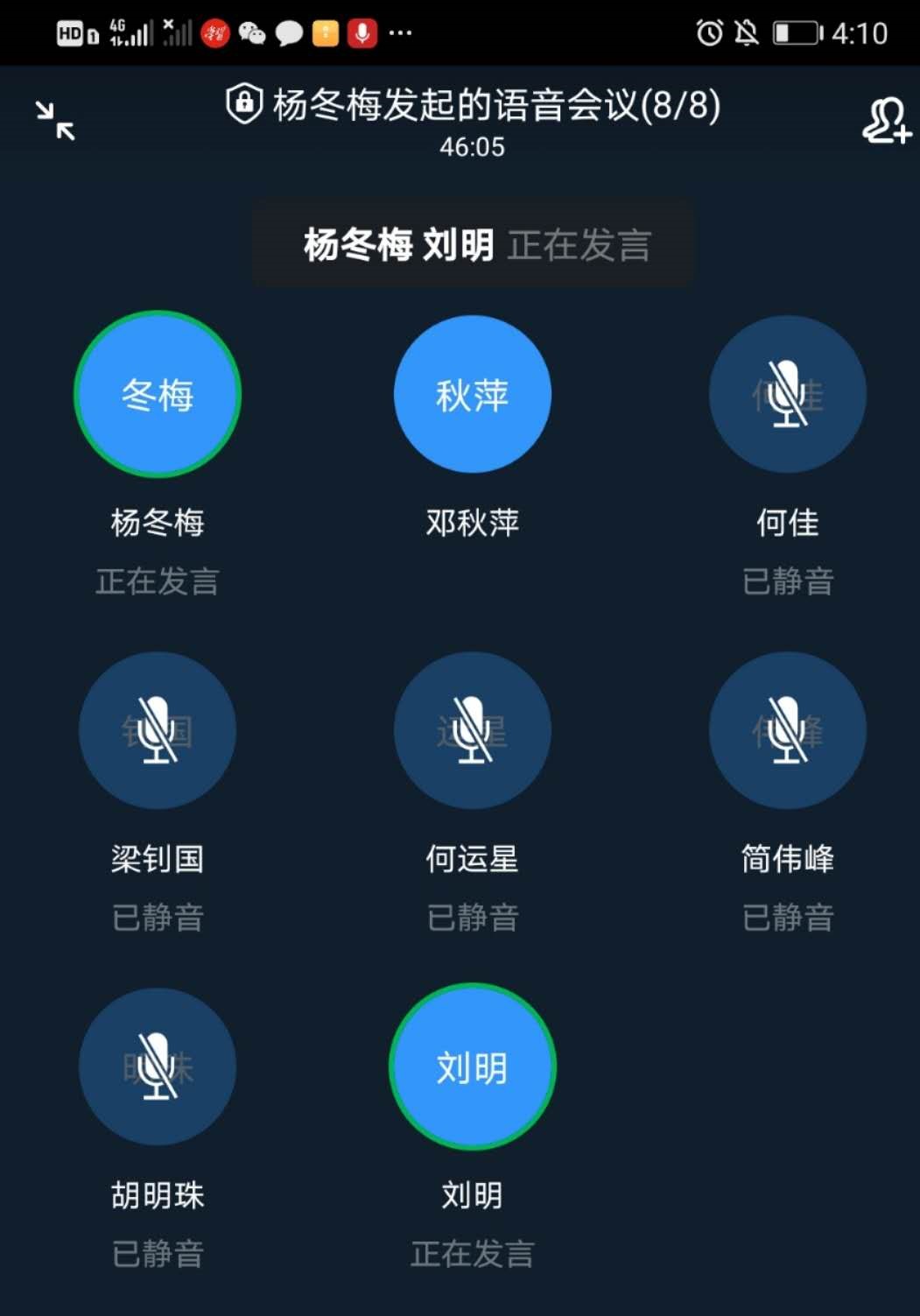Tap 邓秋萍's avatar
920x1316 pixels.
coord(473,394)
